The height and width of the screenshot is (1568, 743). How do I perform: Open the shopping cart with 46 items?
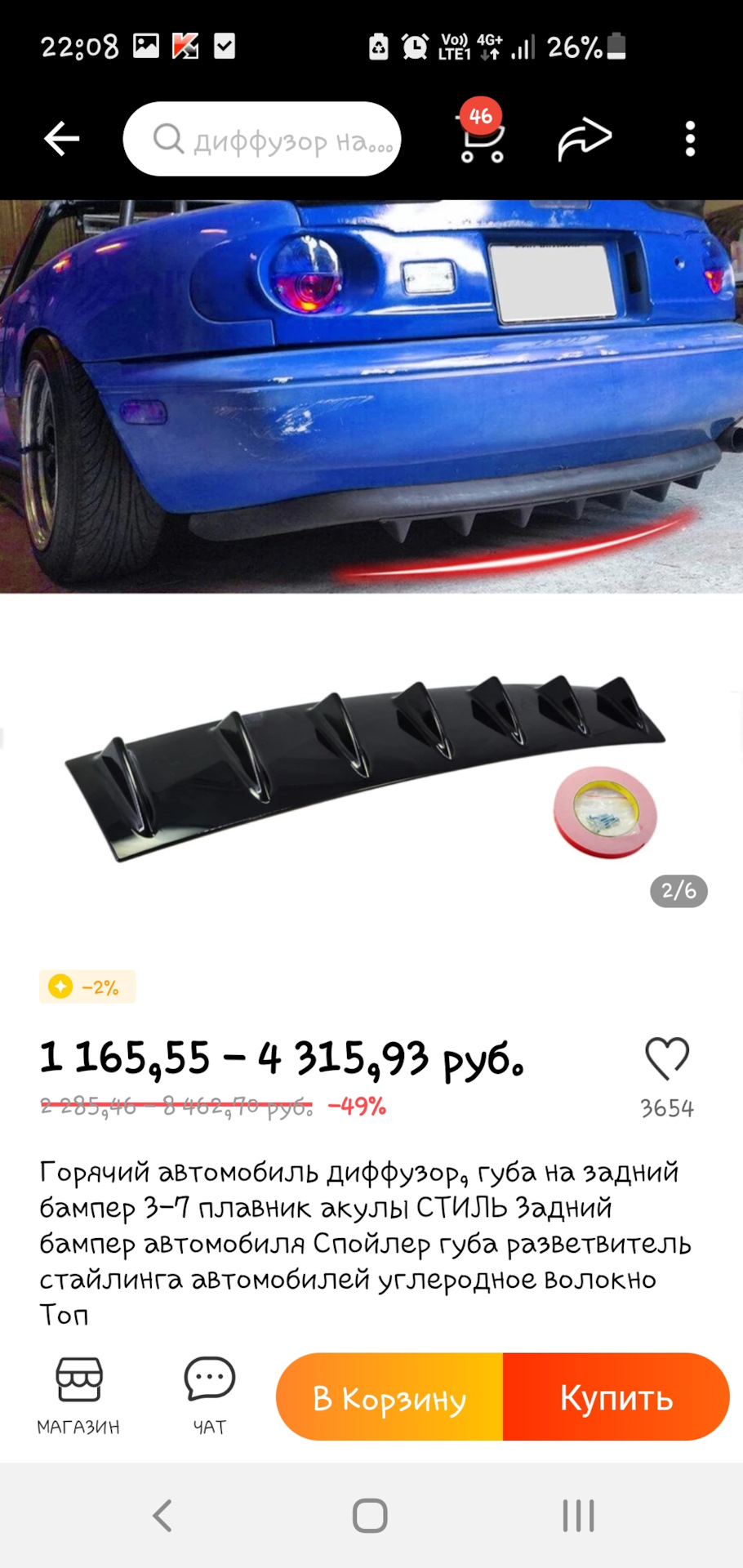pyautogui.click(x=482, y=139)
